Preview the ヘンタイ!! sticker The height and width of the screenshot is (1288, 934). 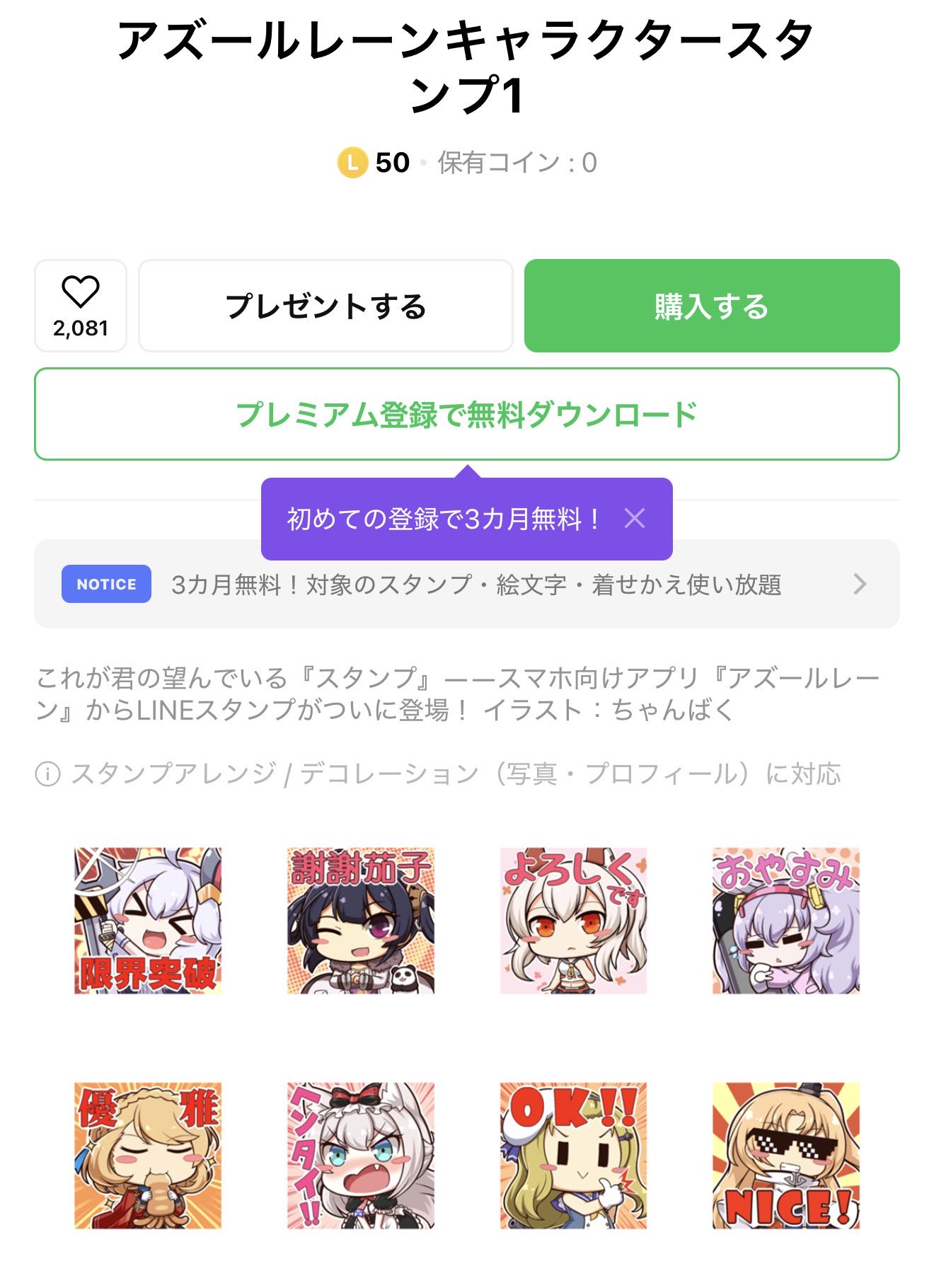click(361, 1156)
